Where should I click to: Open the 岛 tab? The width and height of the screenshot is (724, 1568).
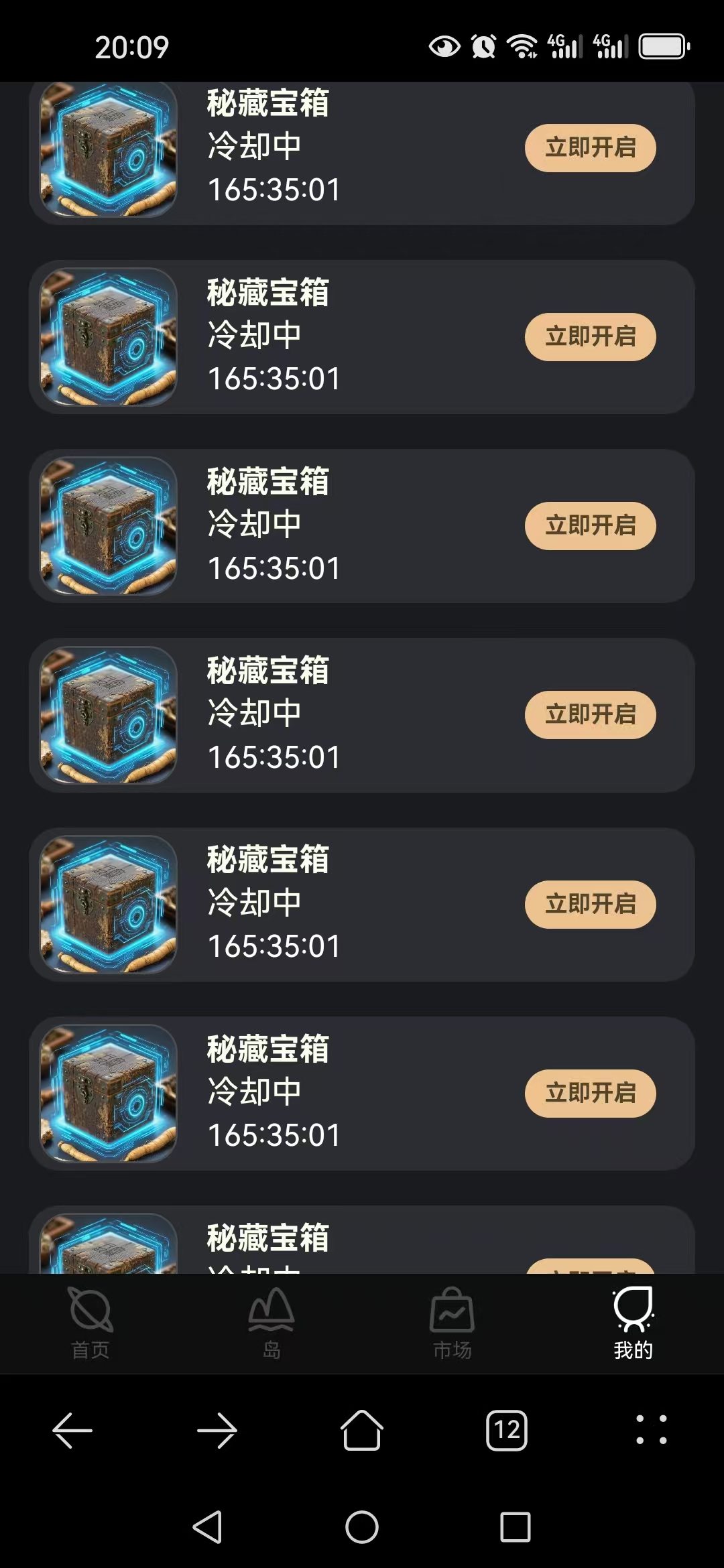(271, 1323)
